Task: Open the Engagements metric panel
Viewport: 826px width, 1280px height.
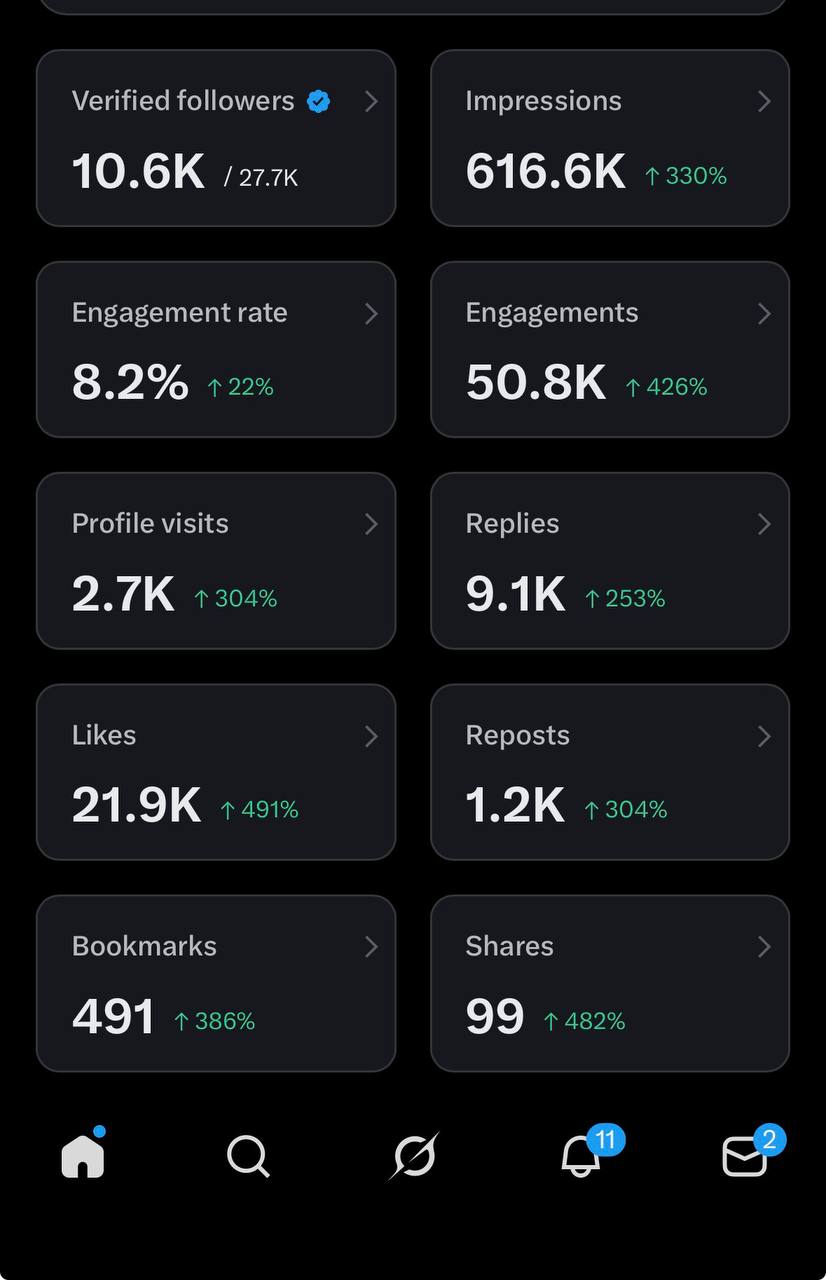Action: pyautogui.click(x=610, y=349)
